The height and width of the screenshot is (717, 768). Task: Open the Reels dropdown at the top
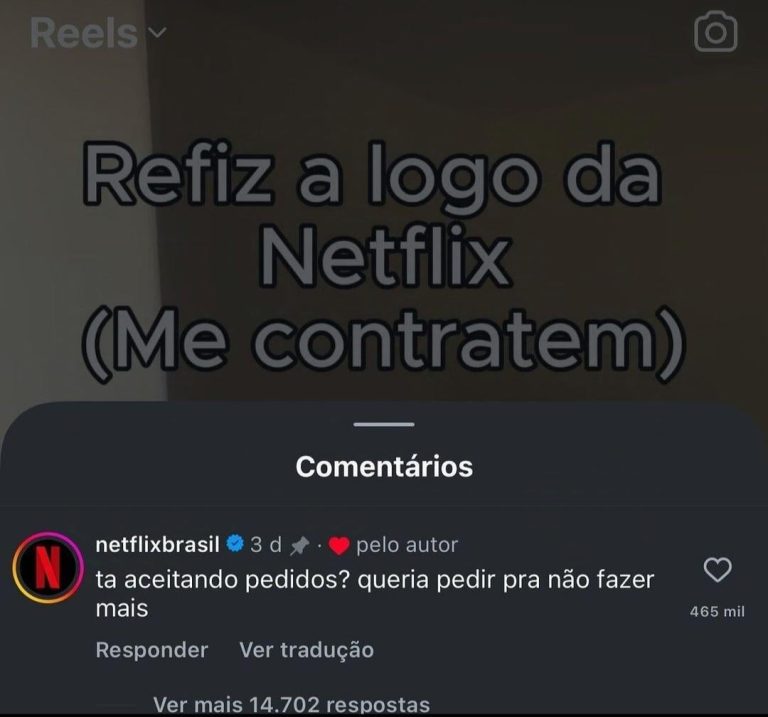98,34
